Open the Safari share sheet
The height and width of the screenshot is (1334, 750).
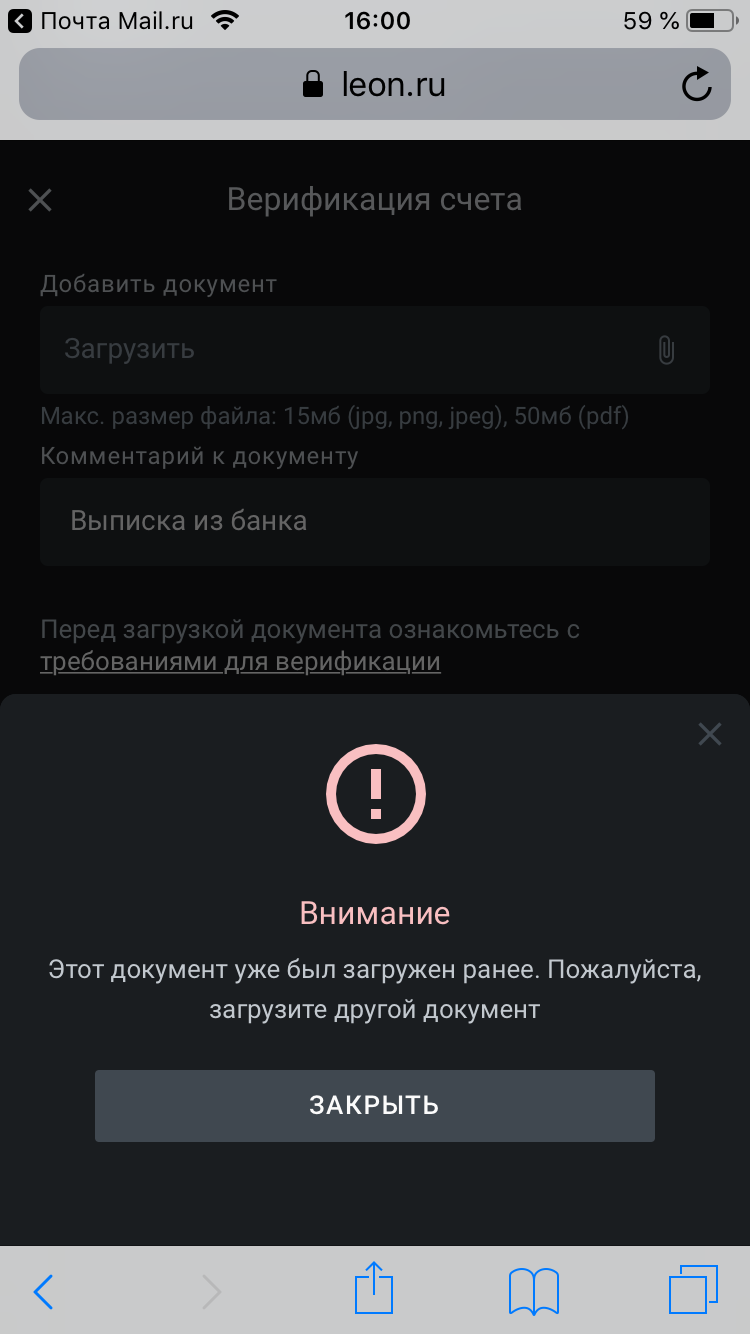(x=373, y=1288)
